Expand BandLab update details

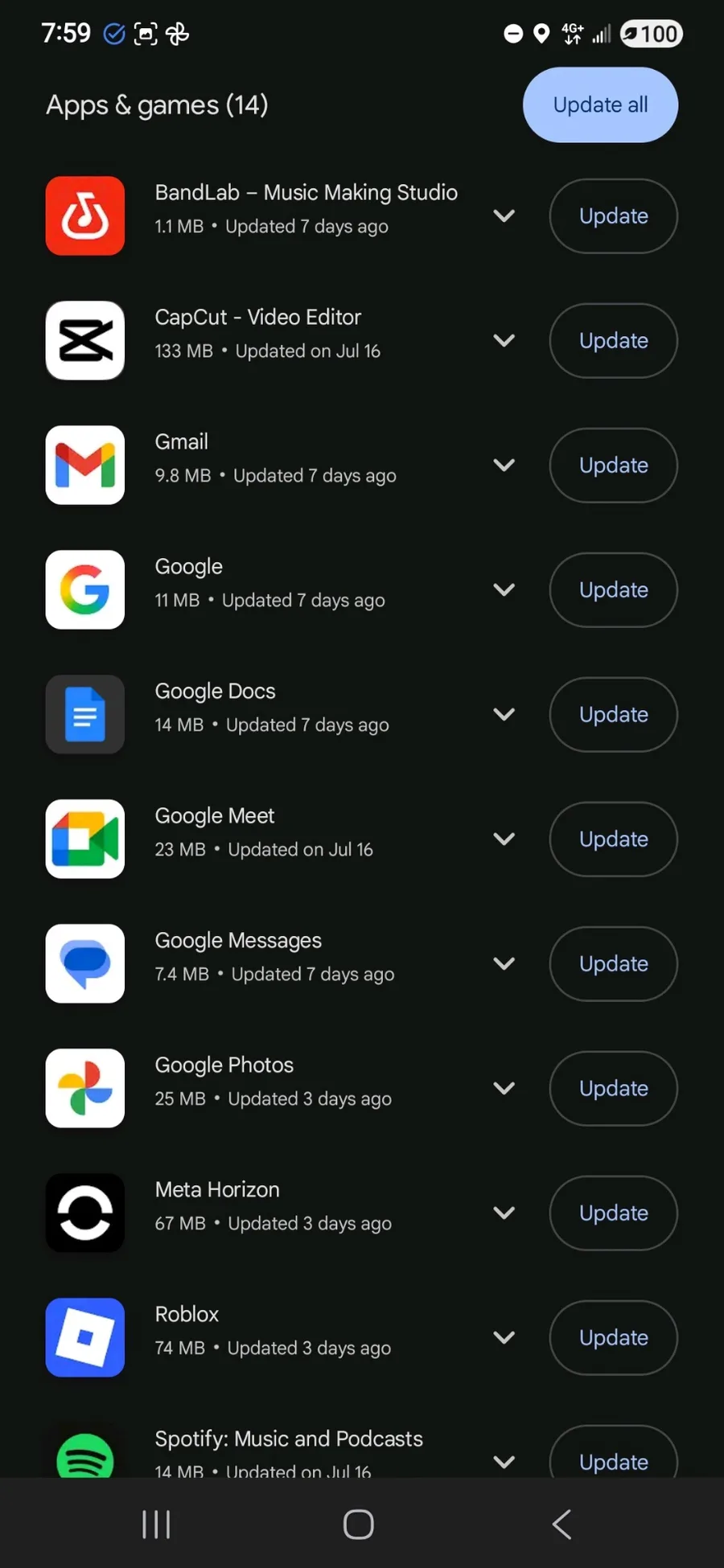click(504, 215)
